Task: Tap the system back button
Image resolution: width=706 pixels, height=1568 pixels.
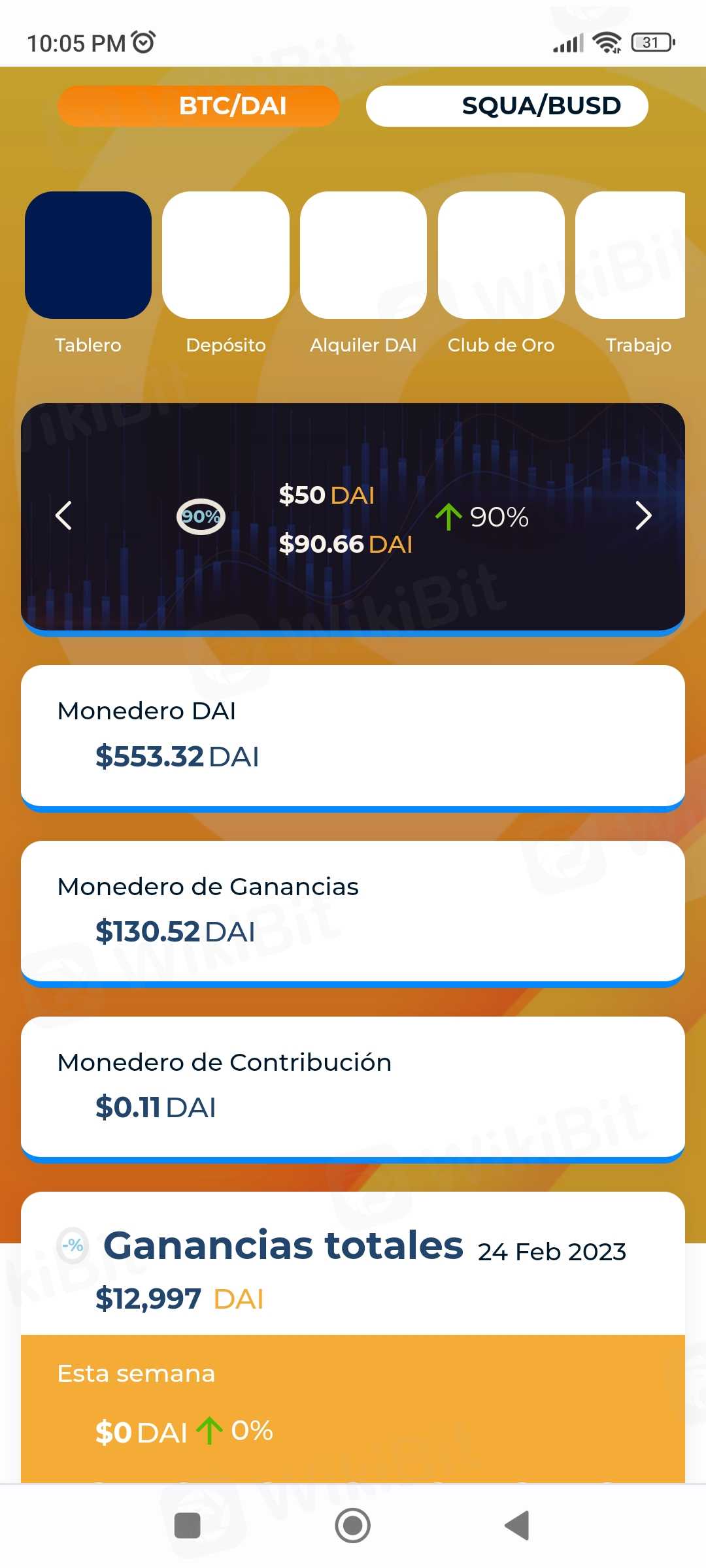Action: coord(517,1526)
